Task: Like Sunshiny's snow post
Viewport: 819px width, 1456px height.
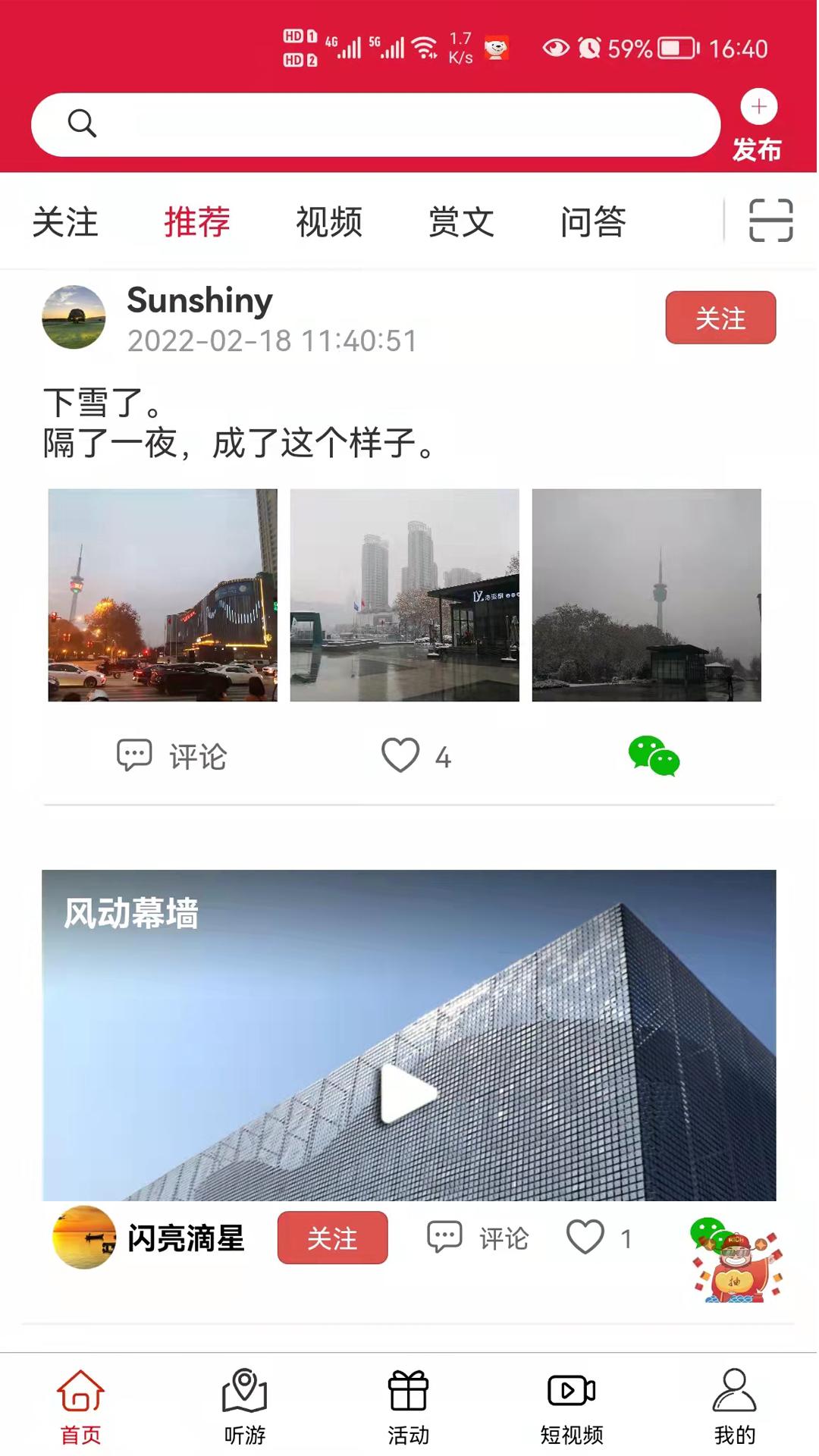Action: coord(401,756)
